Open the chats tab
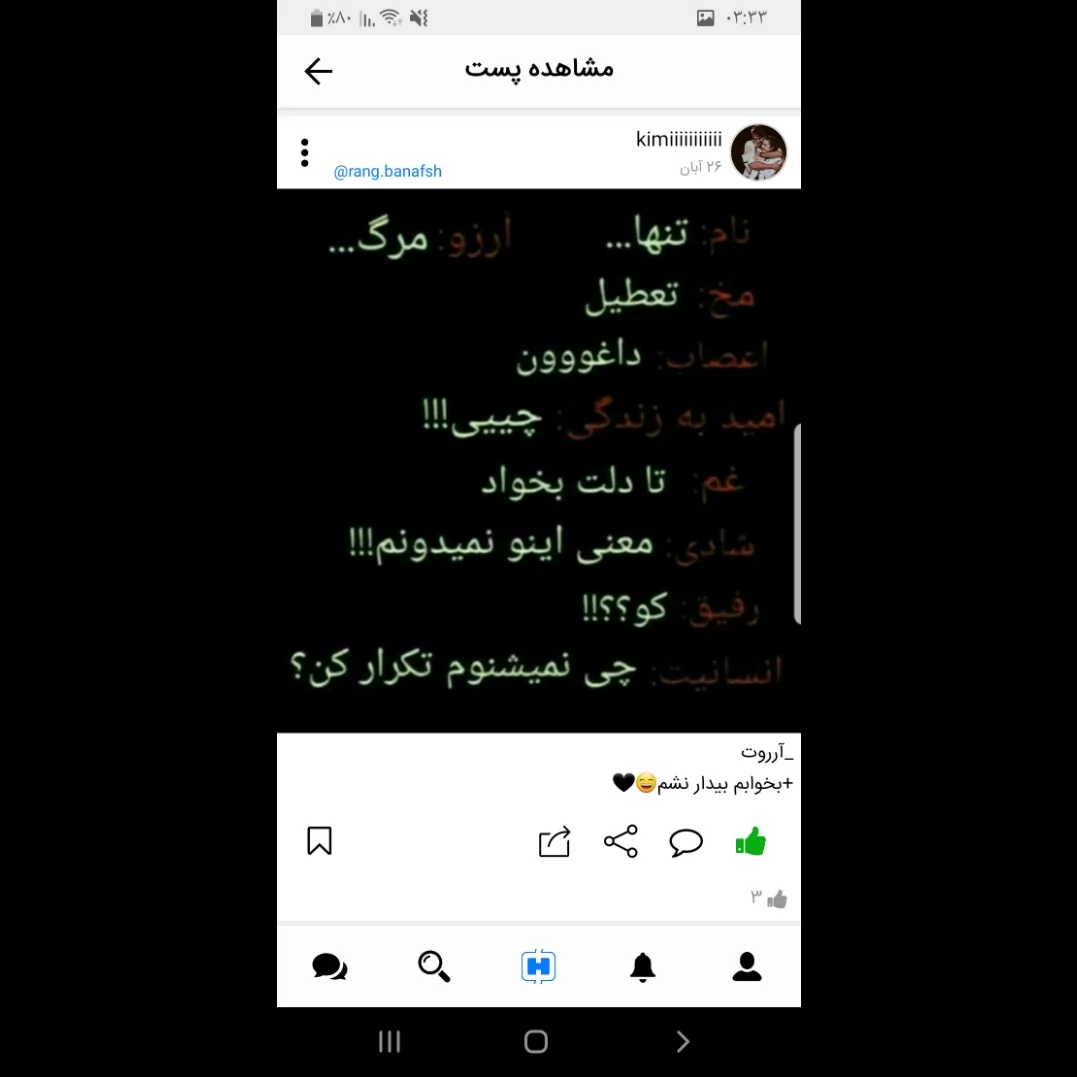1077x1077 pixels. (330, 966)
